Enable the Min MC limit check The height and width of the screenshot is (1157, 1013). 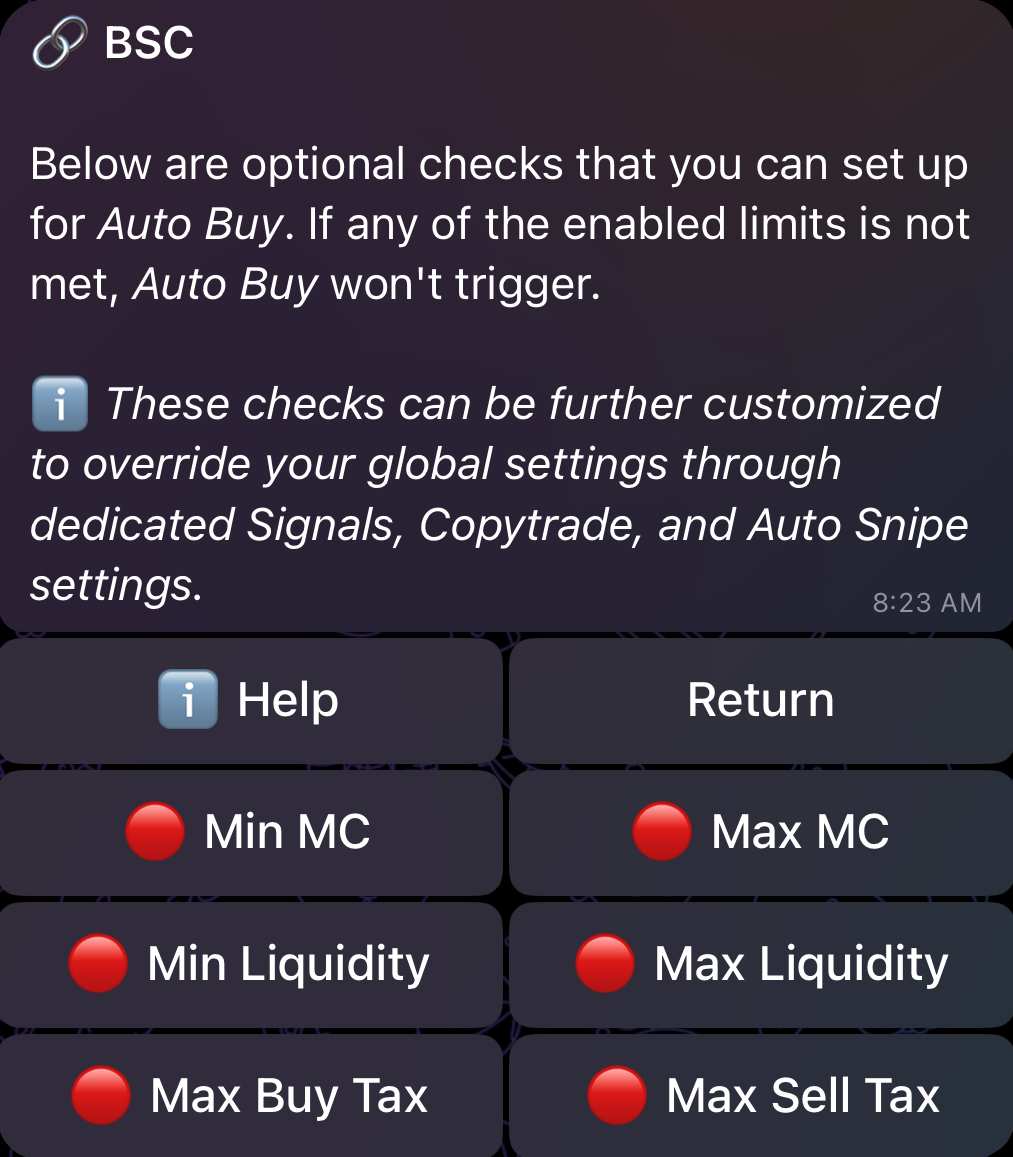tap(250, 831)
